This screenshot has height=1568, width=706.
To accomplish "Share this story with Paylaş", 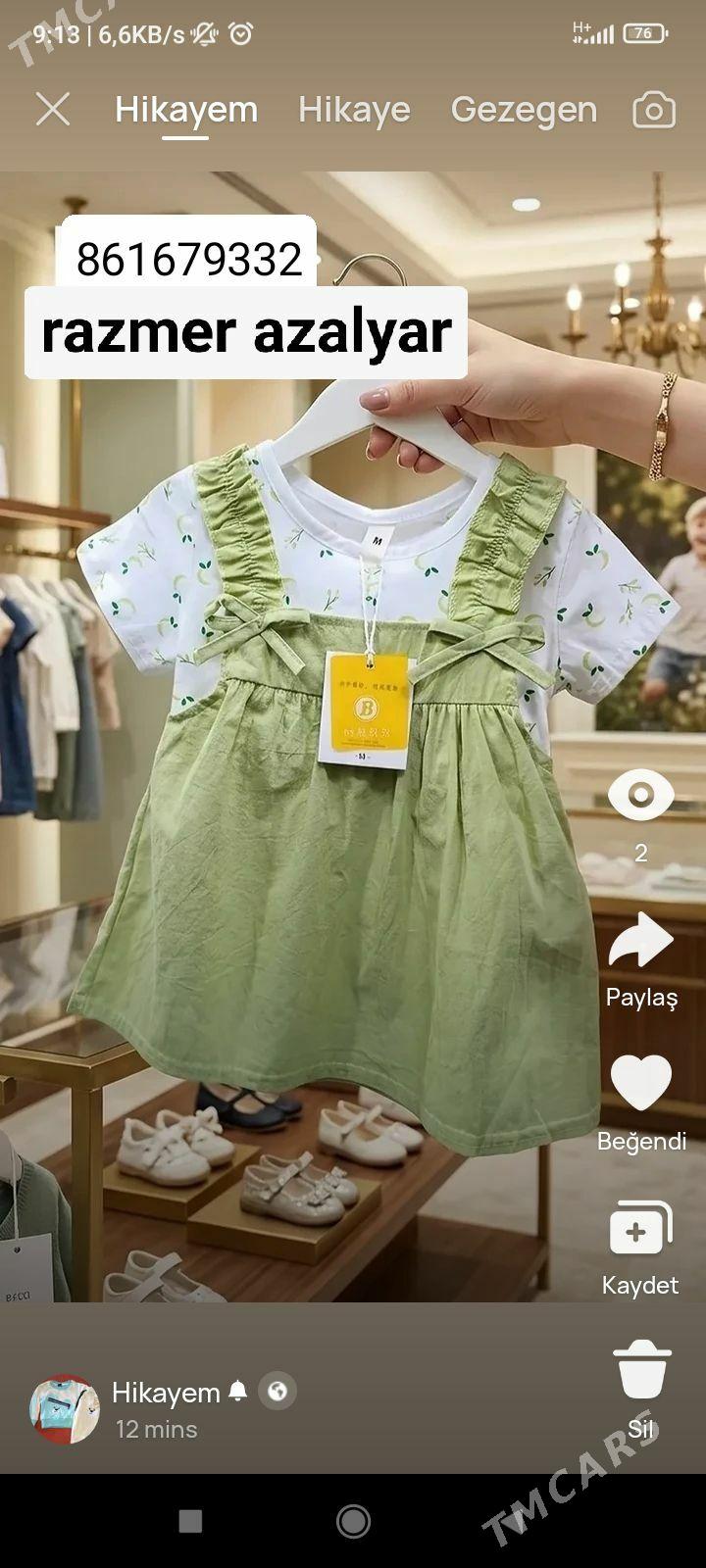I will (x=641, y=941).
